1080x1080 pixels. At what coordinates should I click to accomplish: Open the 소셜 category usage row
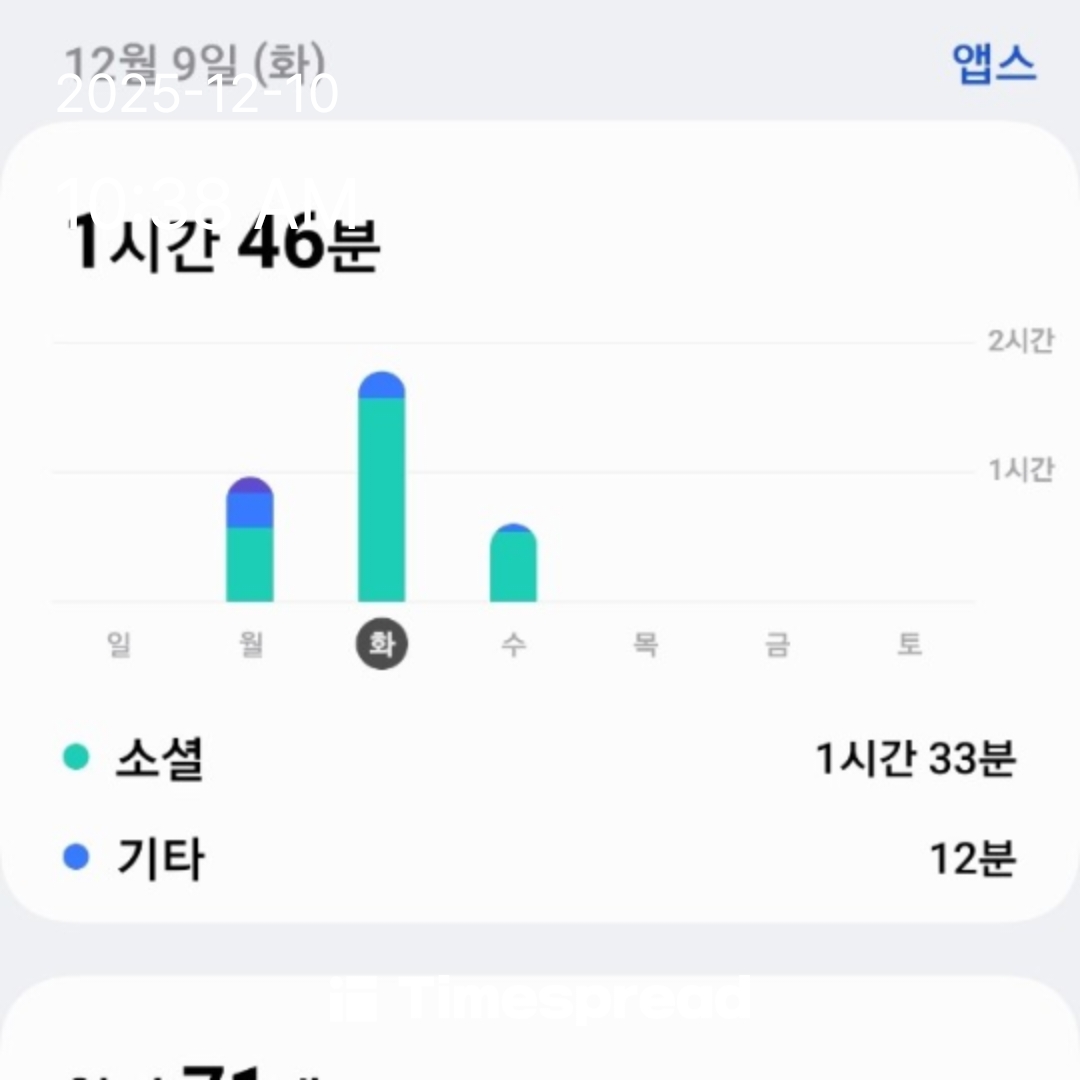click(540, 760)
